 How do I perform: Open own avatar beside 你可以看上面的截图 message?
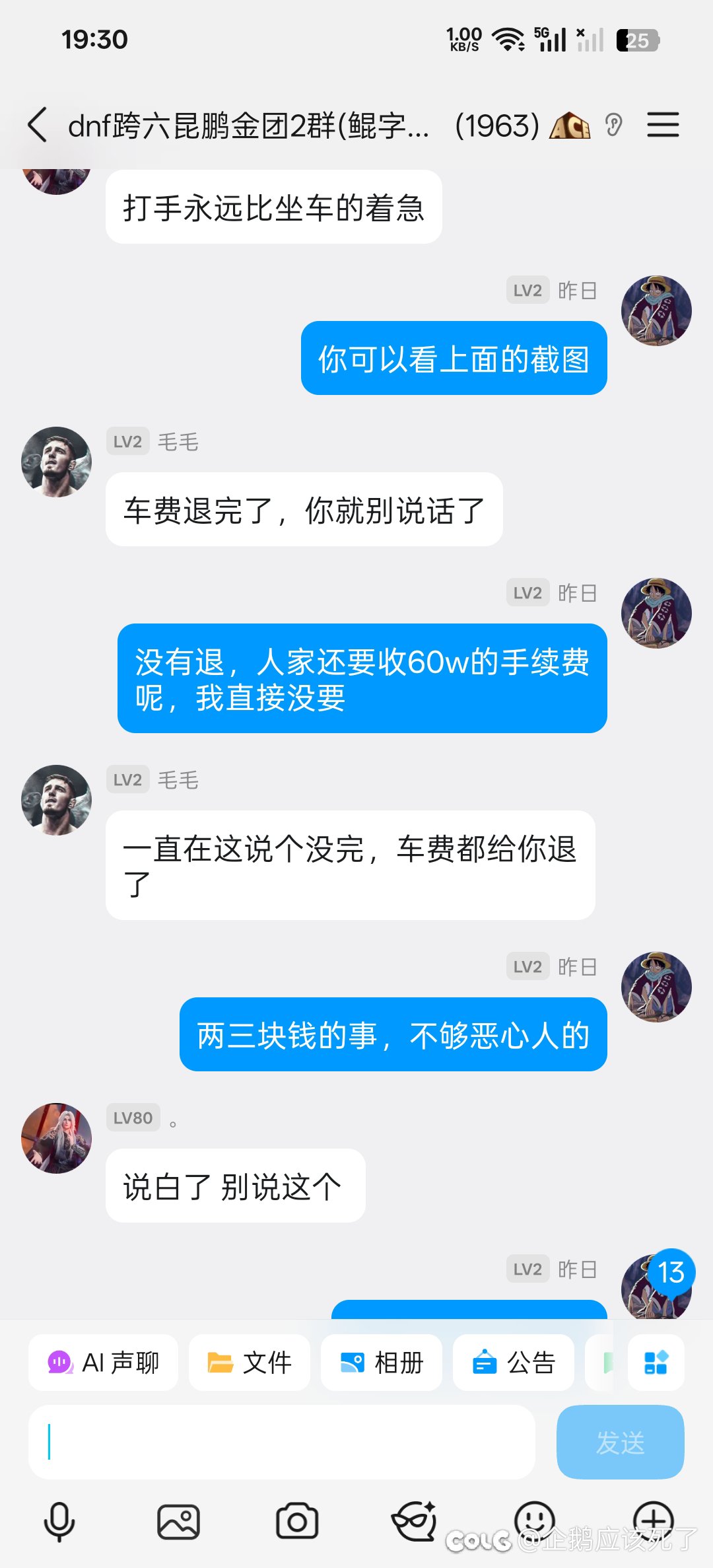(656, 311)
